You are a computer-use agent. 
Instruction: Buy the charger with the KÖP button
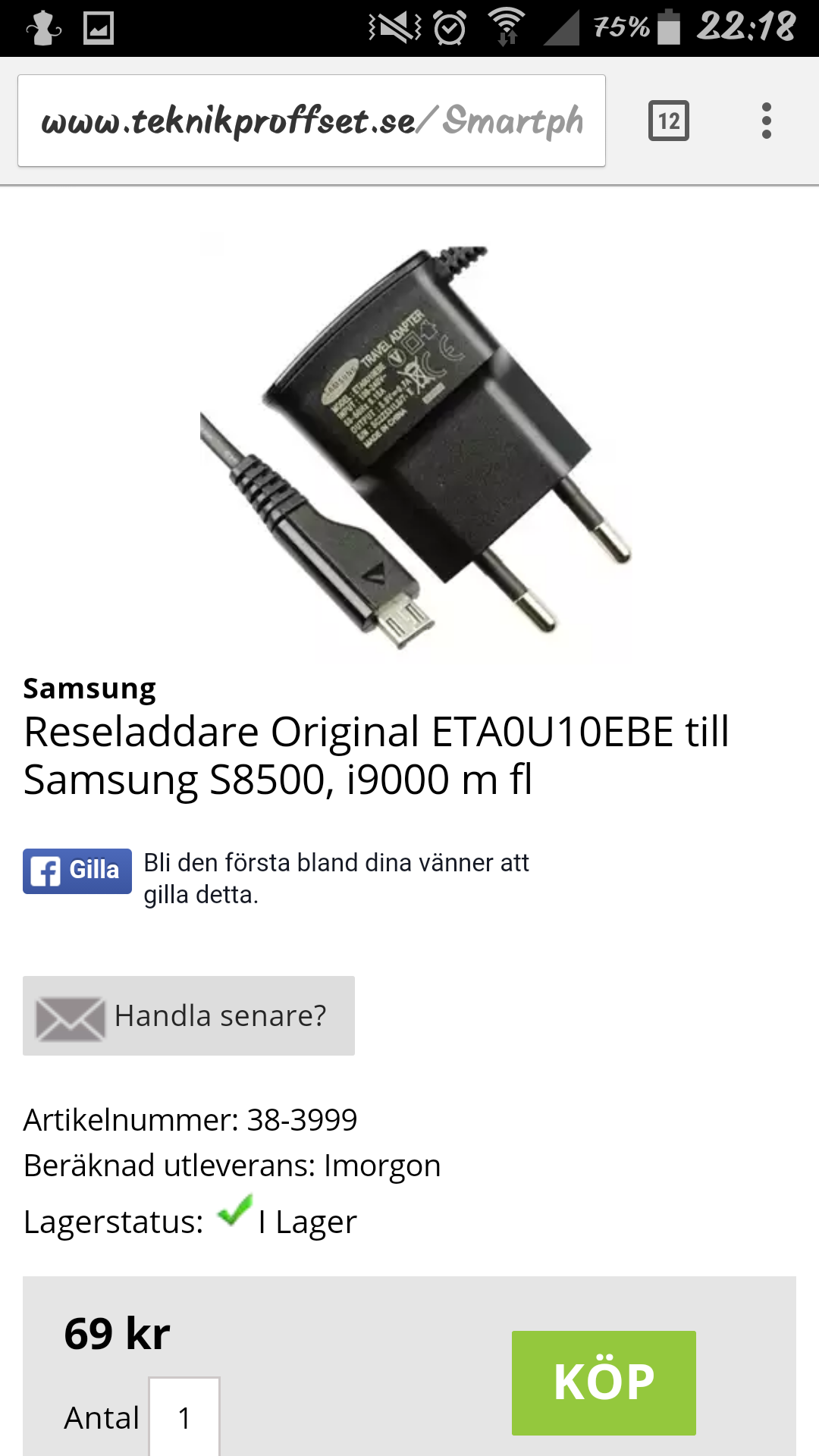click(604, 1382)
